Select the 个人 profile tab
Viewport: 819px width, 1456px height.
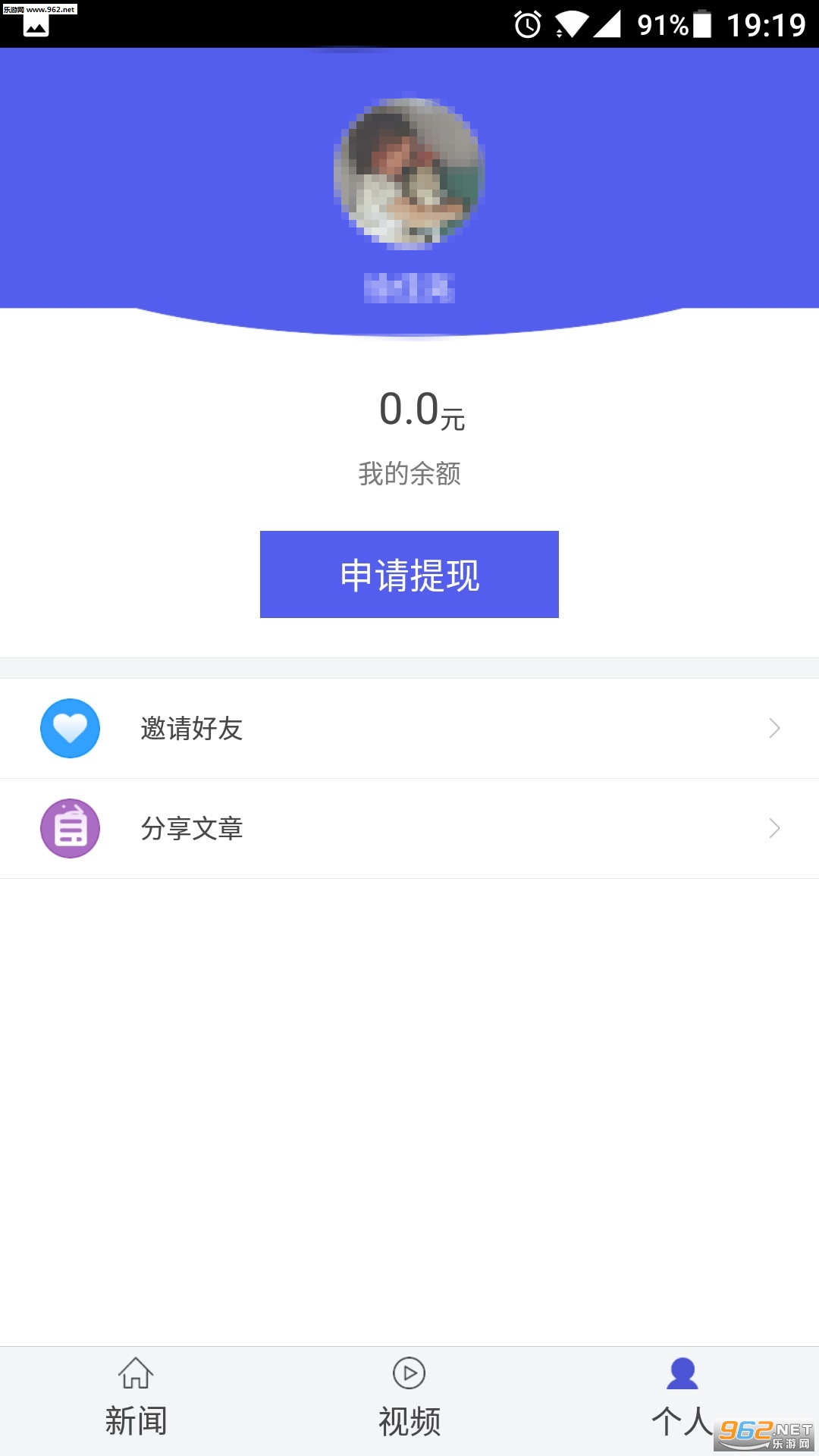tap(682, 1399)
